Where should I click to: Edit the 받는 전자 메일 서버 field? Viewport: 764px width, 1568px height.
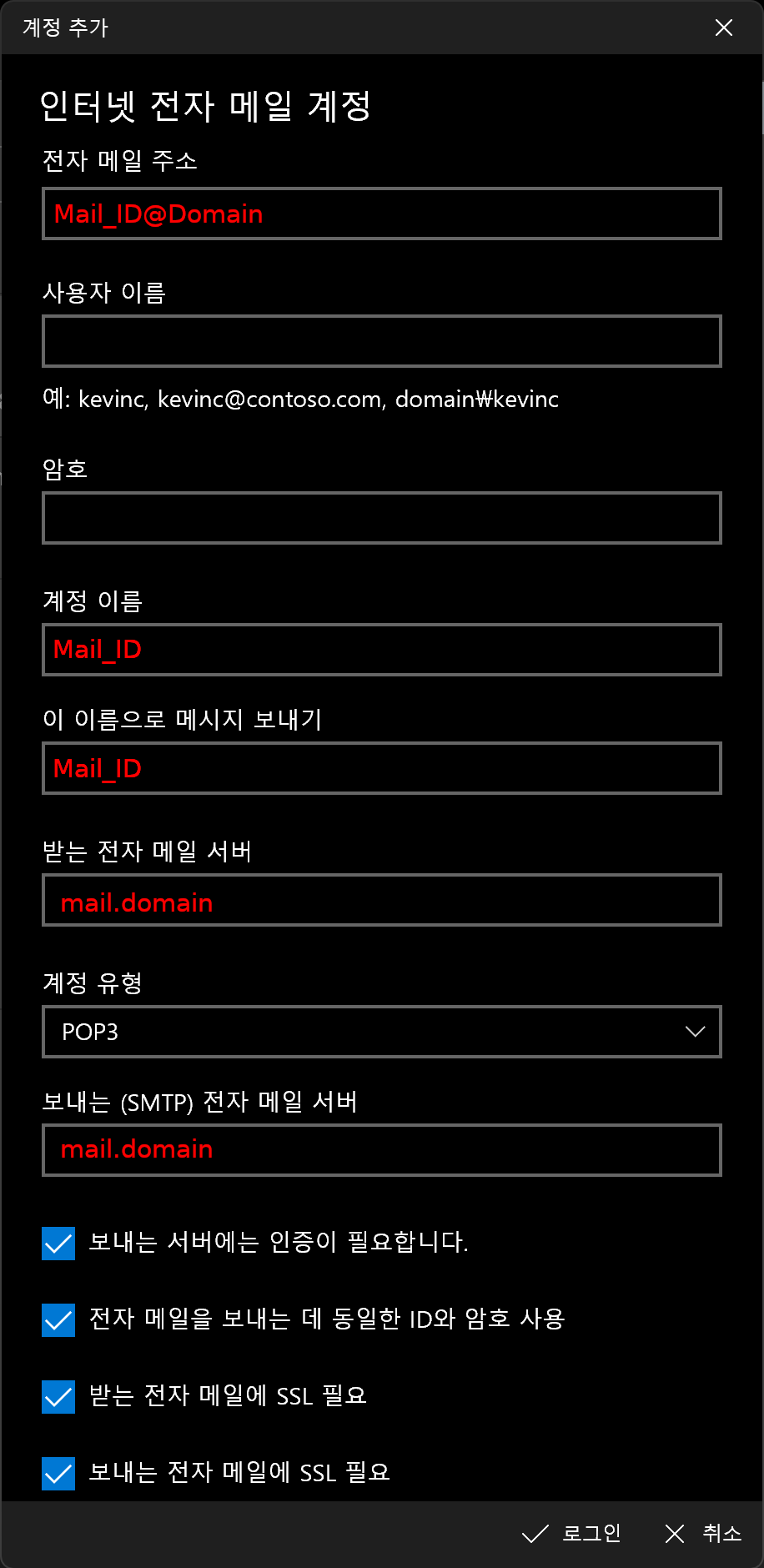tap(382, 900)
